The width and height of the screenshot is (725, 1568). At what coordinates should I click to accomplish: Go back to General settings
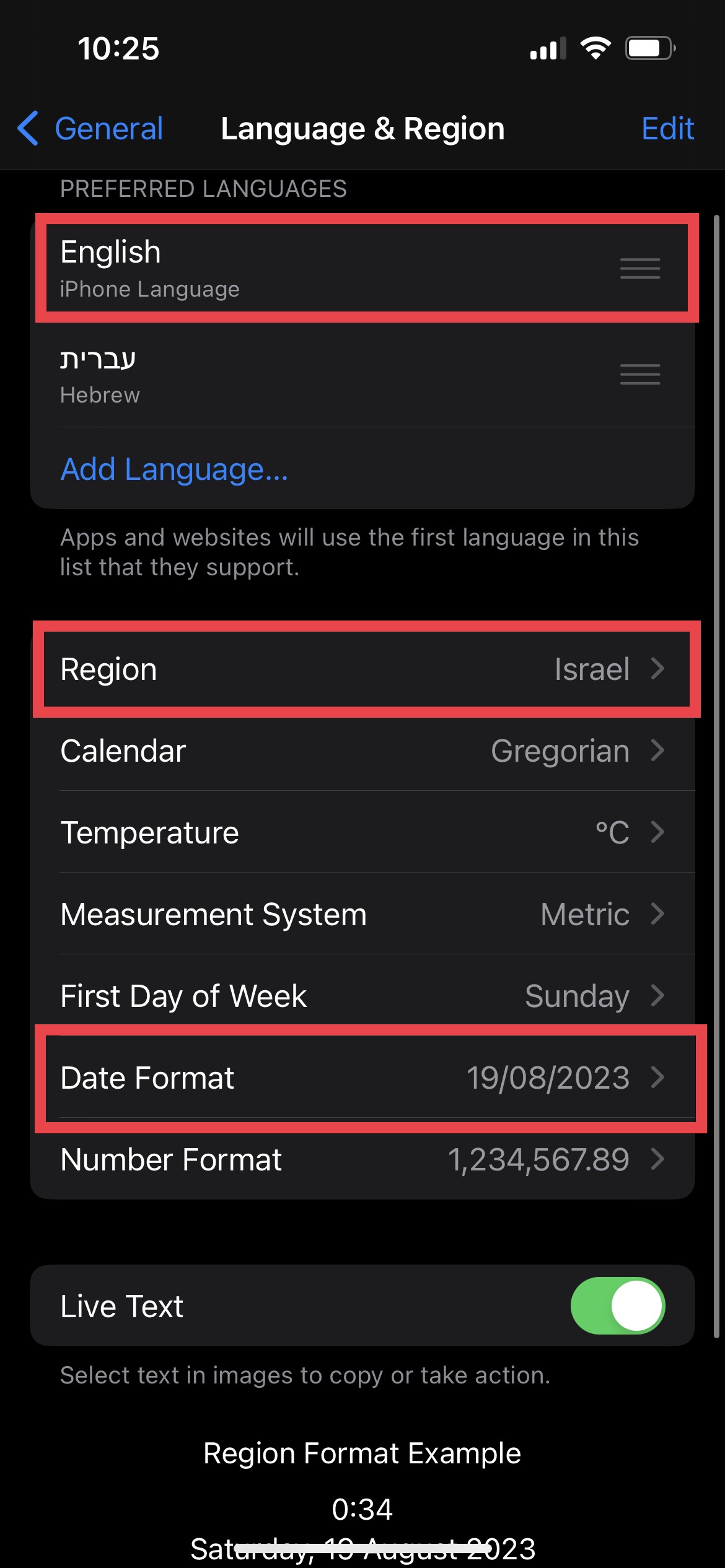tap(91, 129)
